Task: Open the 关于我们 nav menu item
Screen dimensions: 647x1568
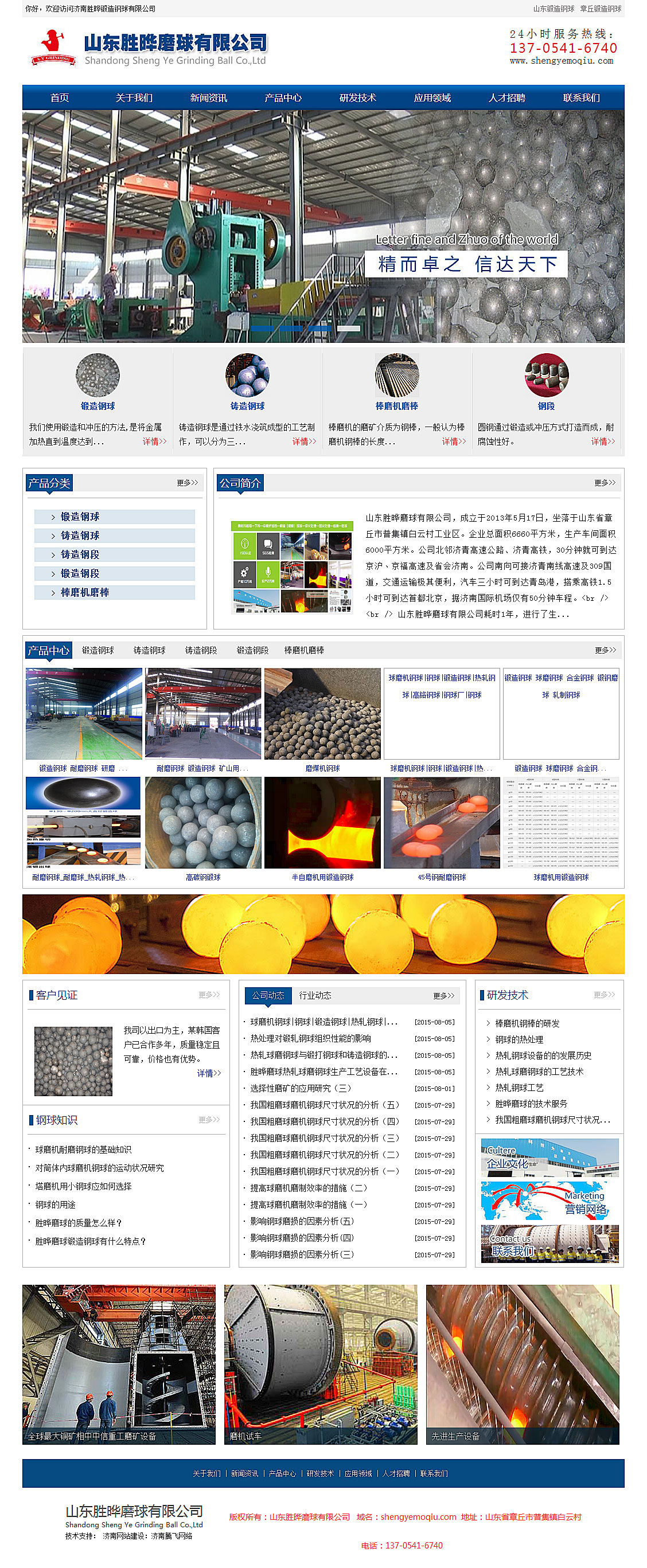Action: [x=134, y=97]
